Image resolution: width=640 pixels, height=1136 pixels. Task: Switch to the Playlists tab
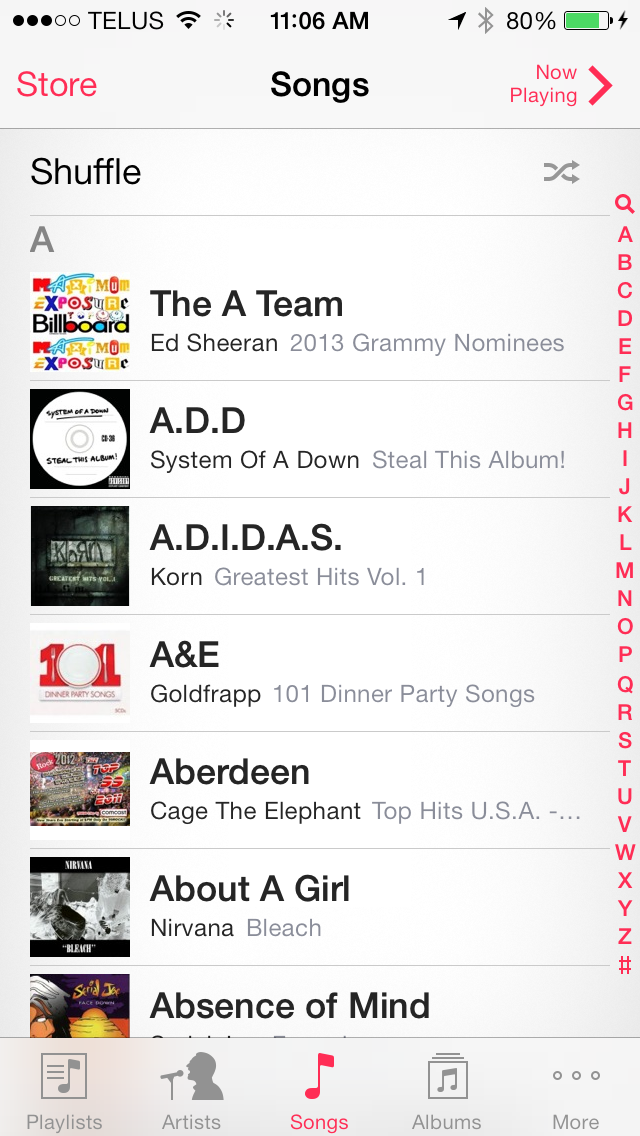(64, 1090)
